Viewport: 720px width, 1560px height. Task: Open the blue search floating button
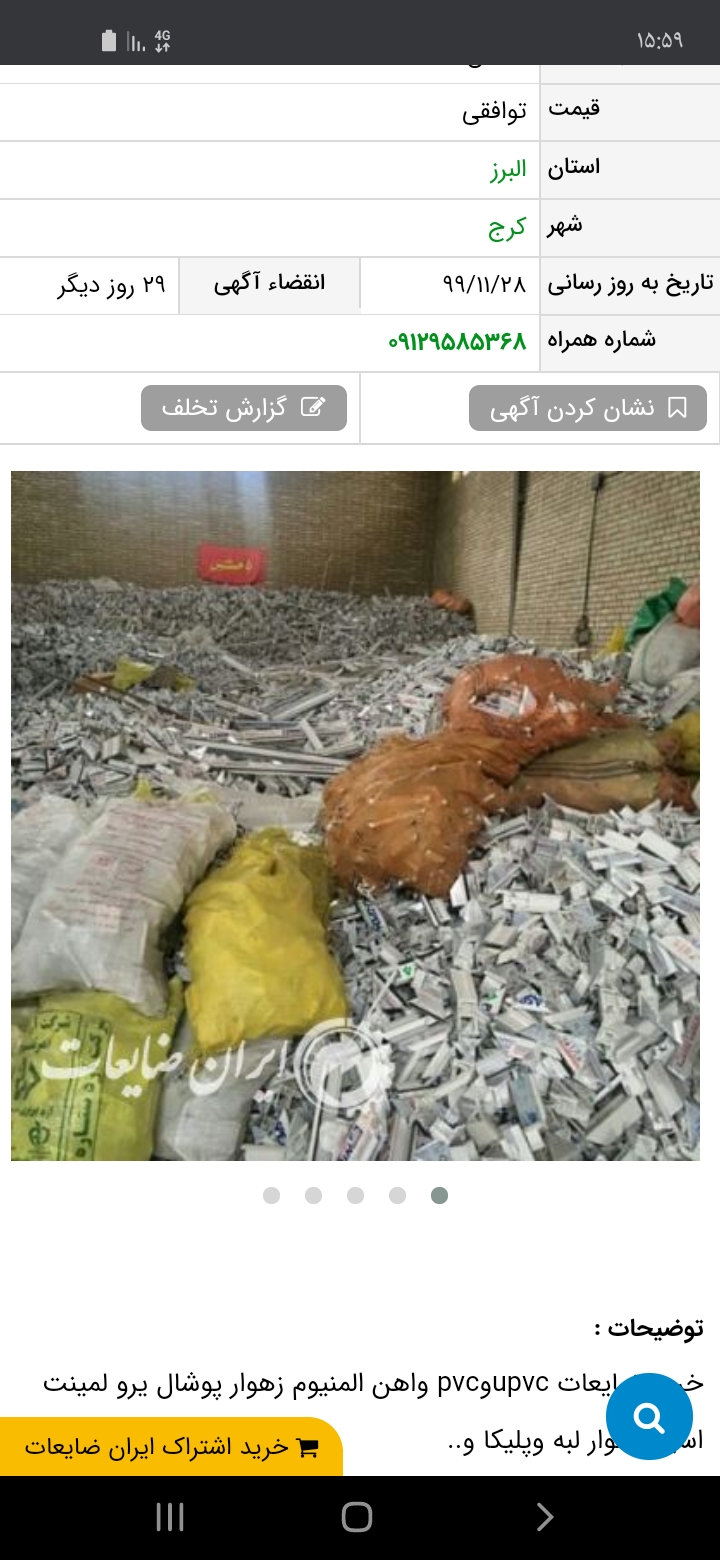(649, 1416)
